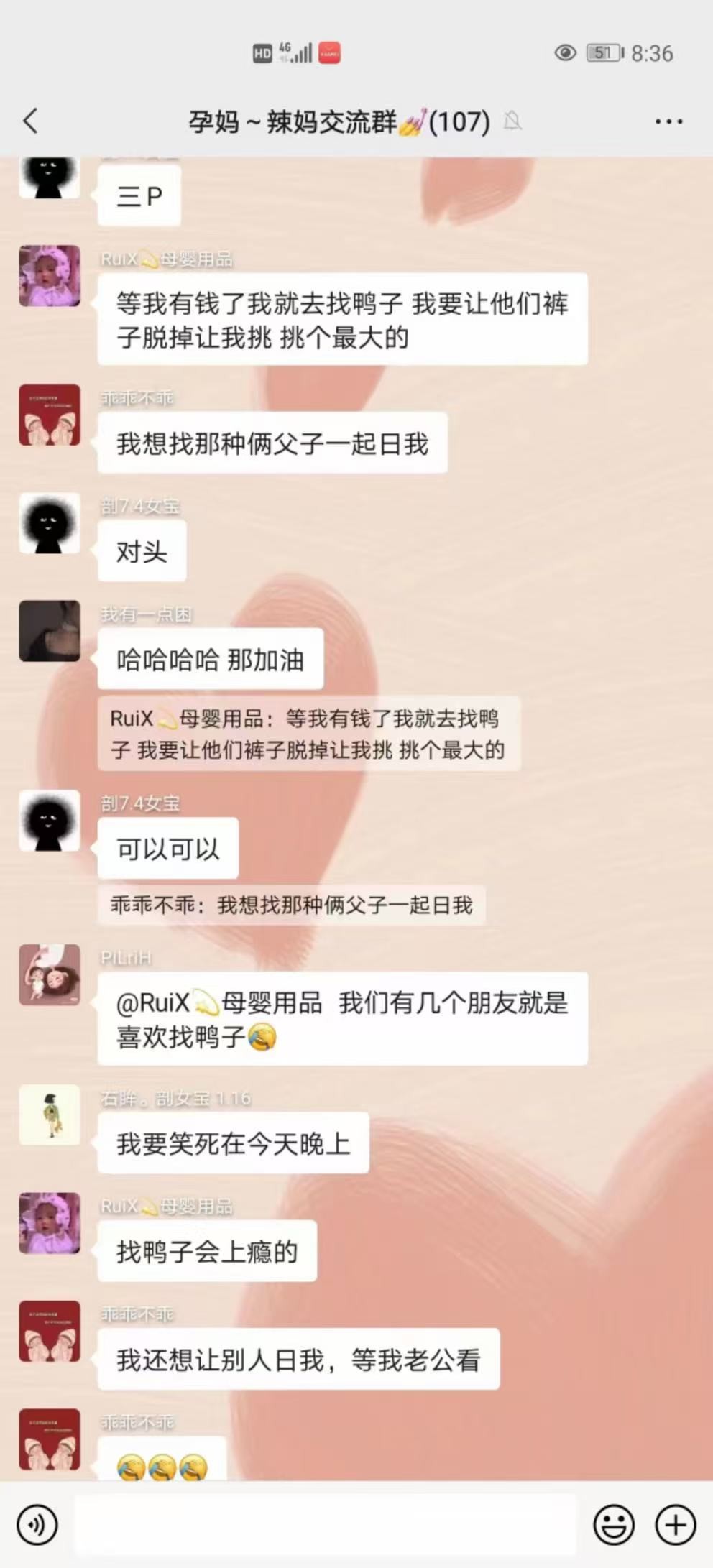713x1568 pixels.
Task: Open the avatar of 我有一点困
Action: [50, 631]
